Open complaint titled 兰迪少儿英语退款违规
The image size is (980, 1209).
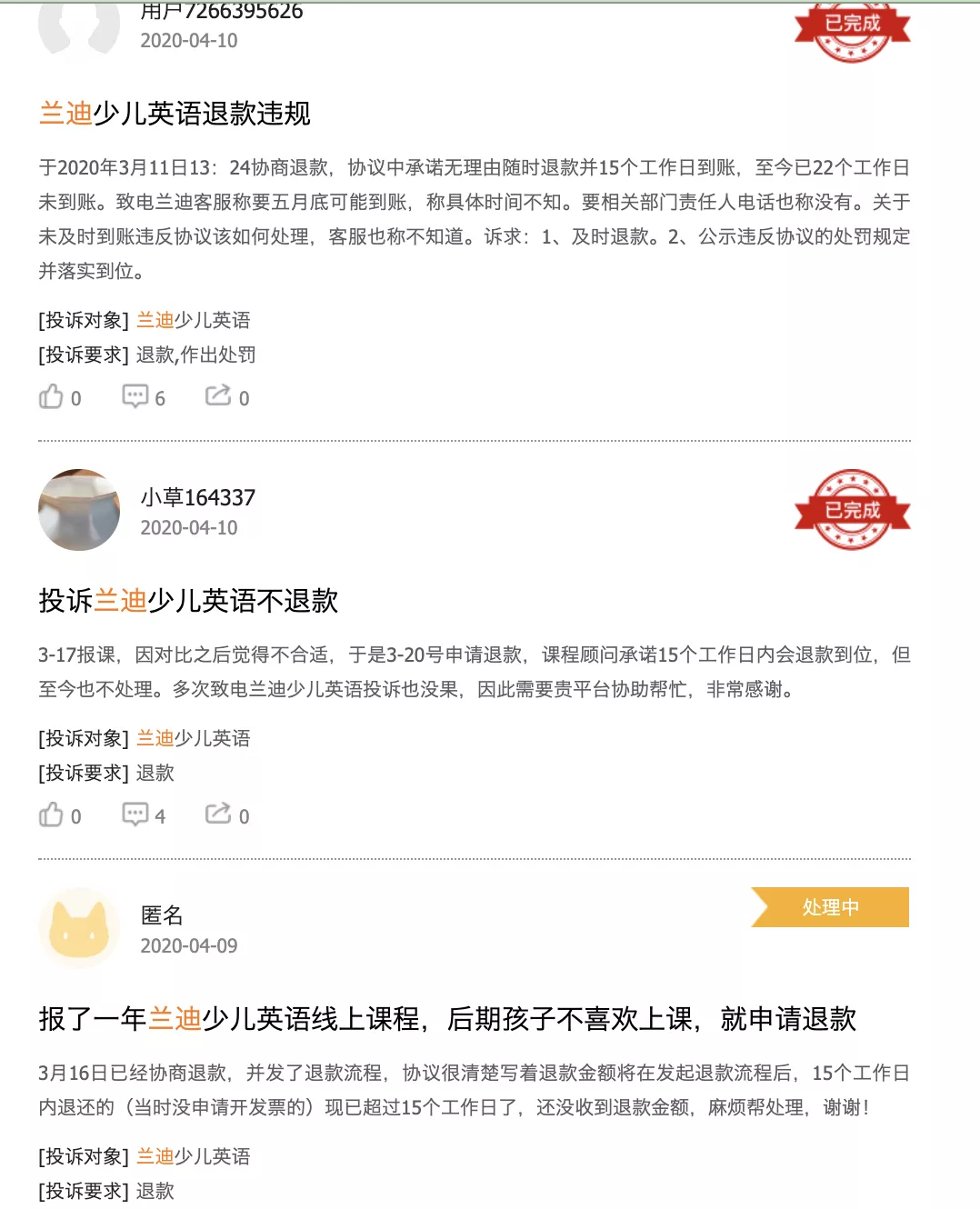pos(175,114)
